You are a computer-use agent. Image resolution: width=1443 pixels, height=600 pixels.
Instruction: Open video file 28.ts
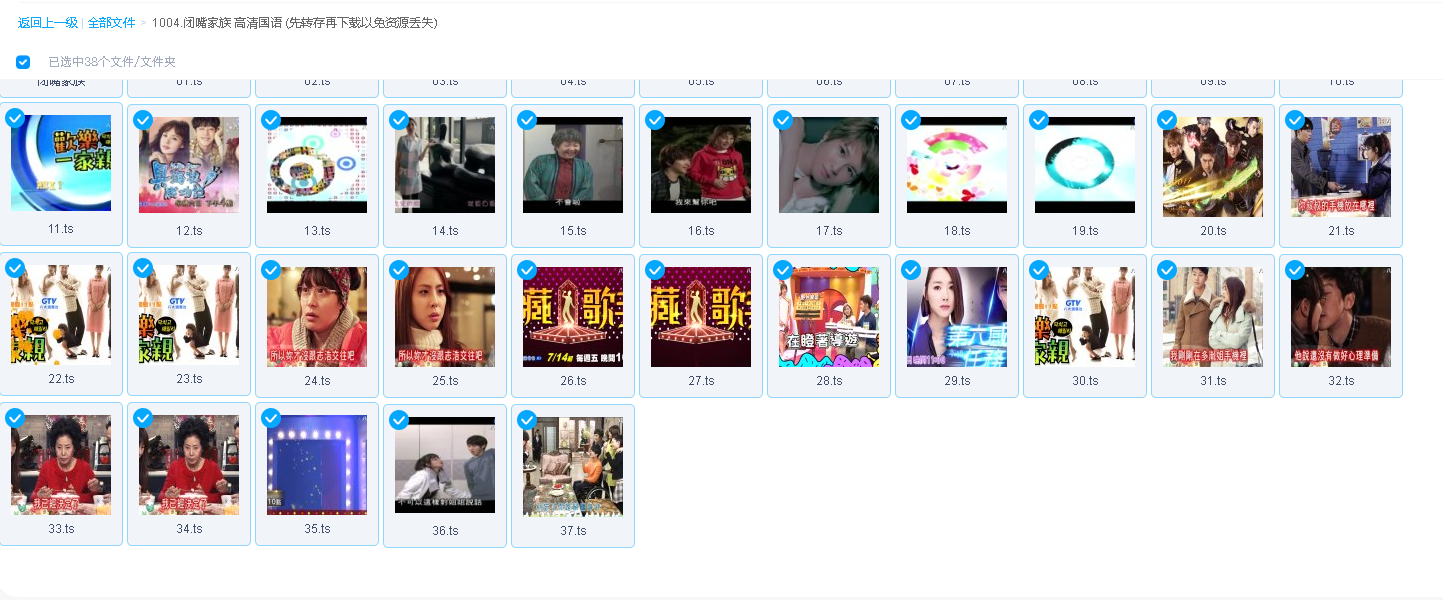[x=829, y=315]
